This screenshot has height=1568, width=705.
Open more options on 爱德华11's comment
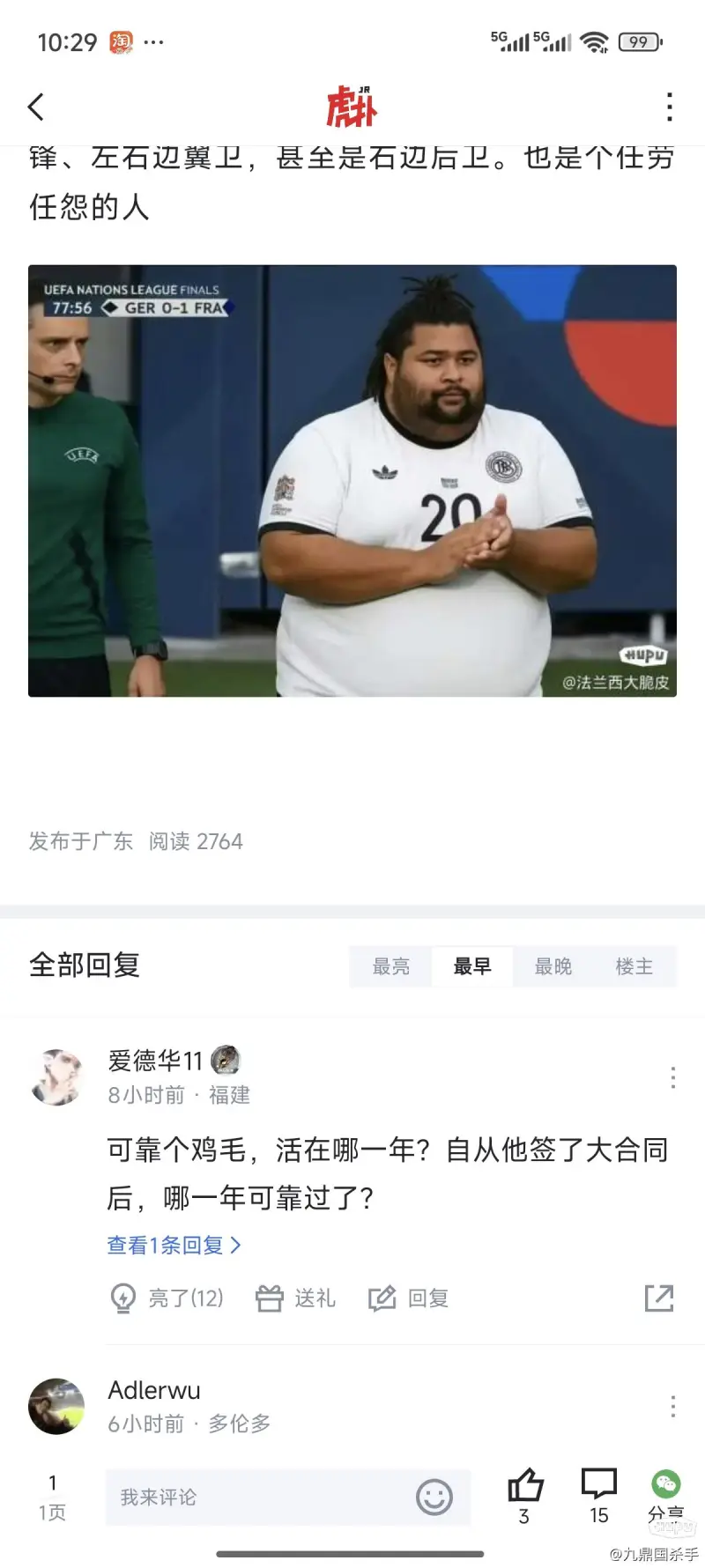pyautogui.click(x=672, y=1077)
